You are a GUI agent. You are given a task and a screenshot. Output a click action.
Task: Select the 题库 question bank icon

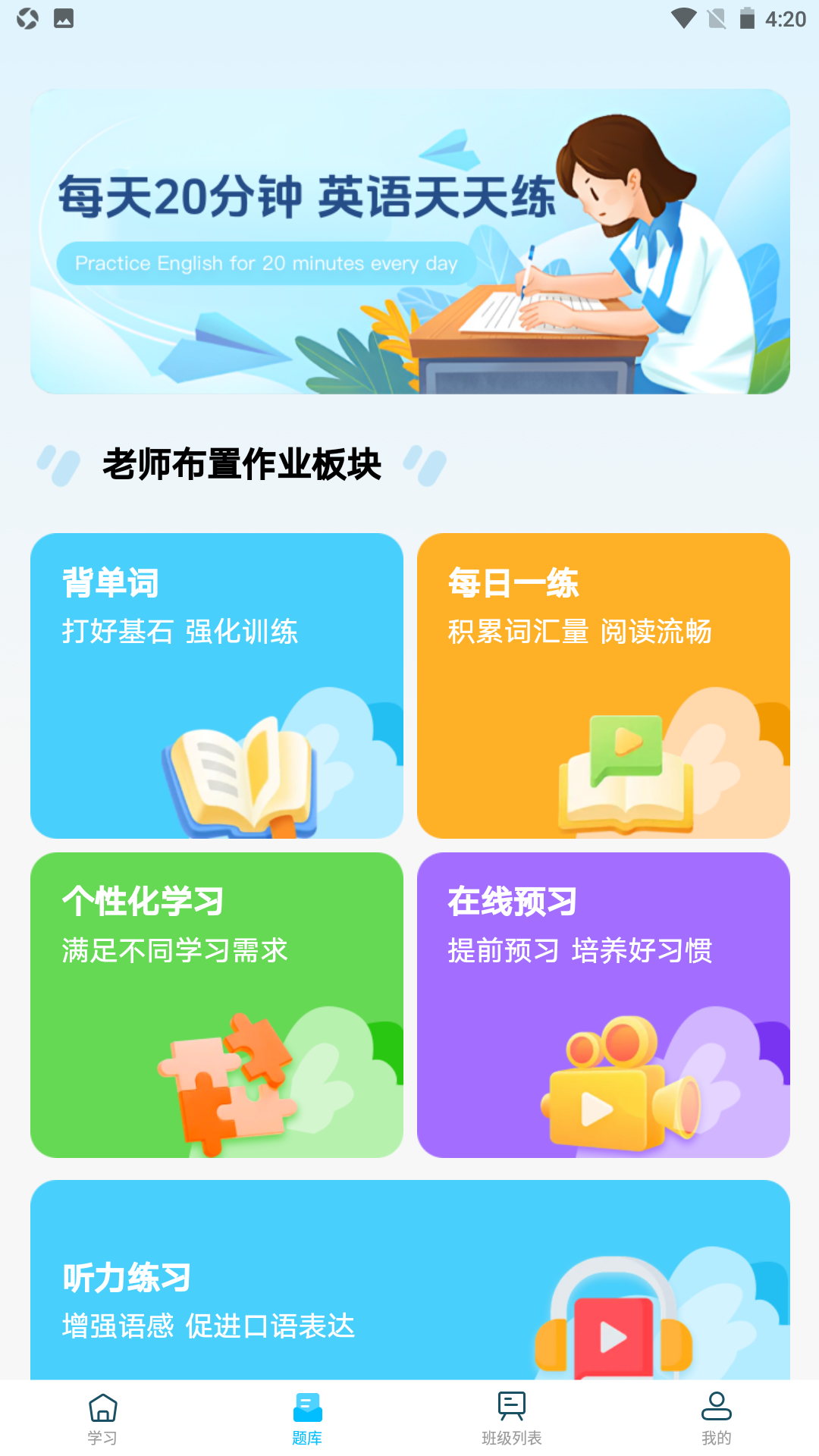306,1407
